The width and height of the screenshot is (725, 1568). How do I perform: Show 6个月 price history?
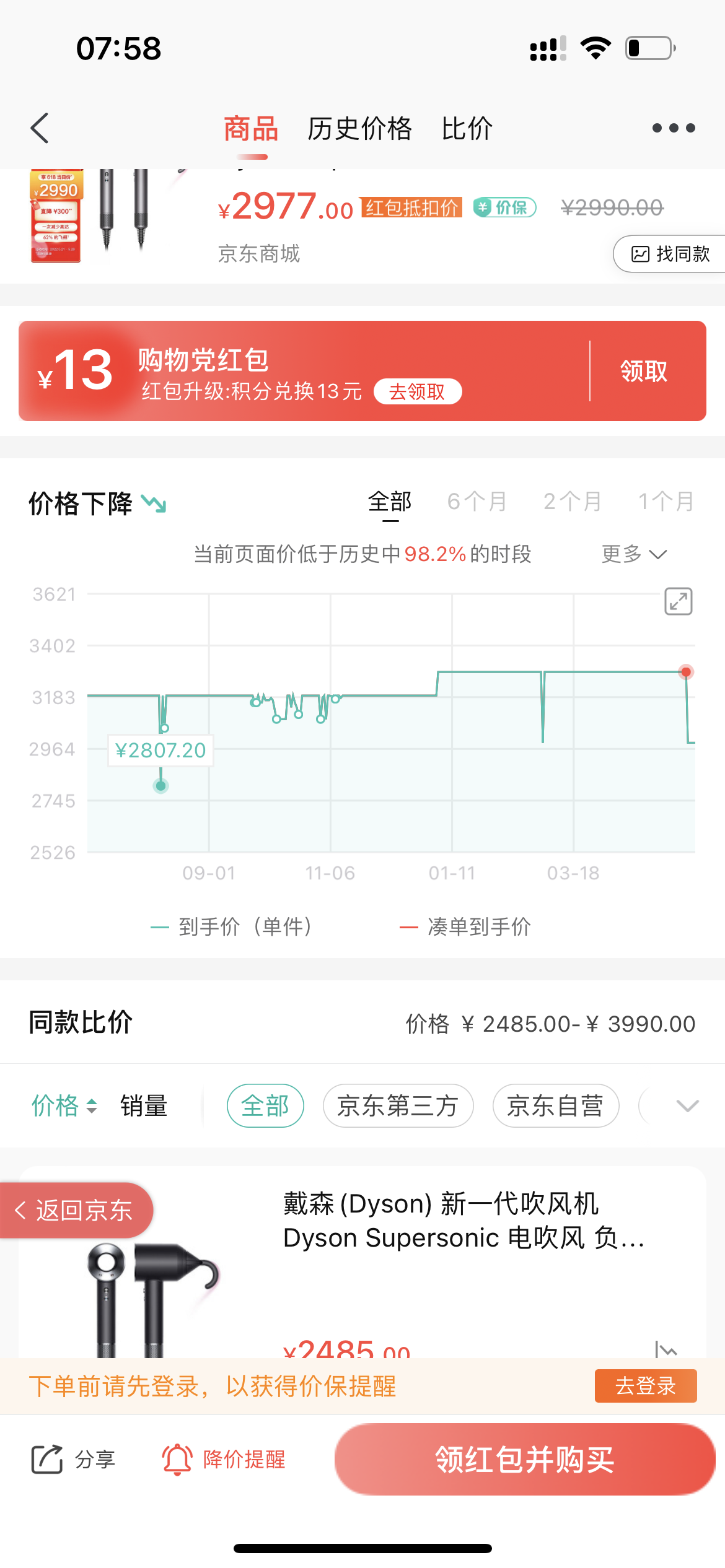click(x=477, y=501)
